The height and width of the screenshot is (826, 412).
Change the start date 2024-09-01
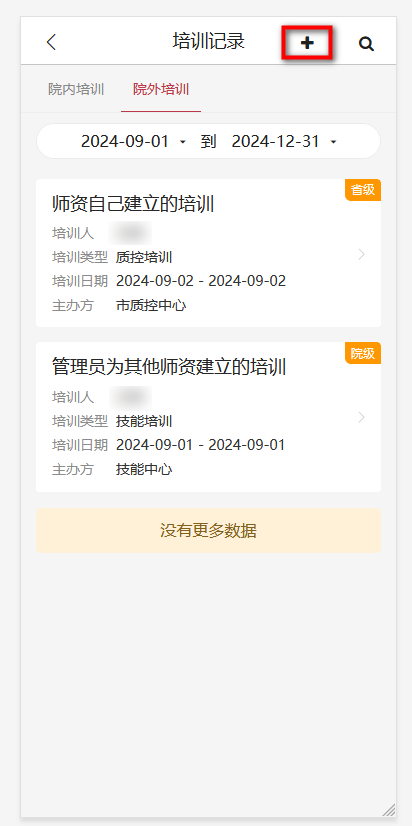[133, 141]
